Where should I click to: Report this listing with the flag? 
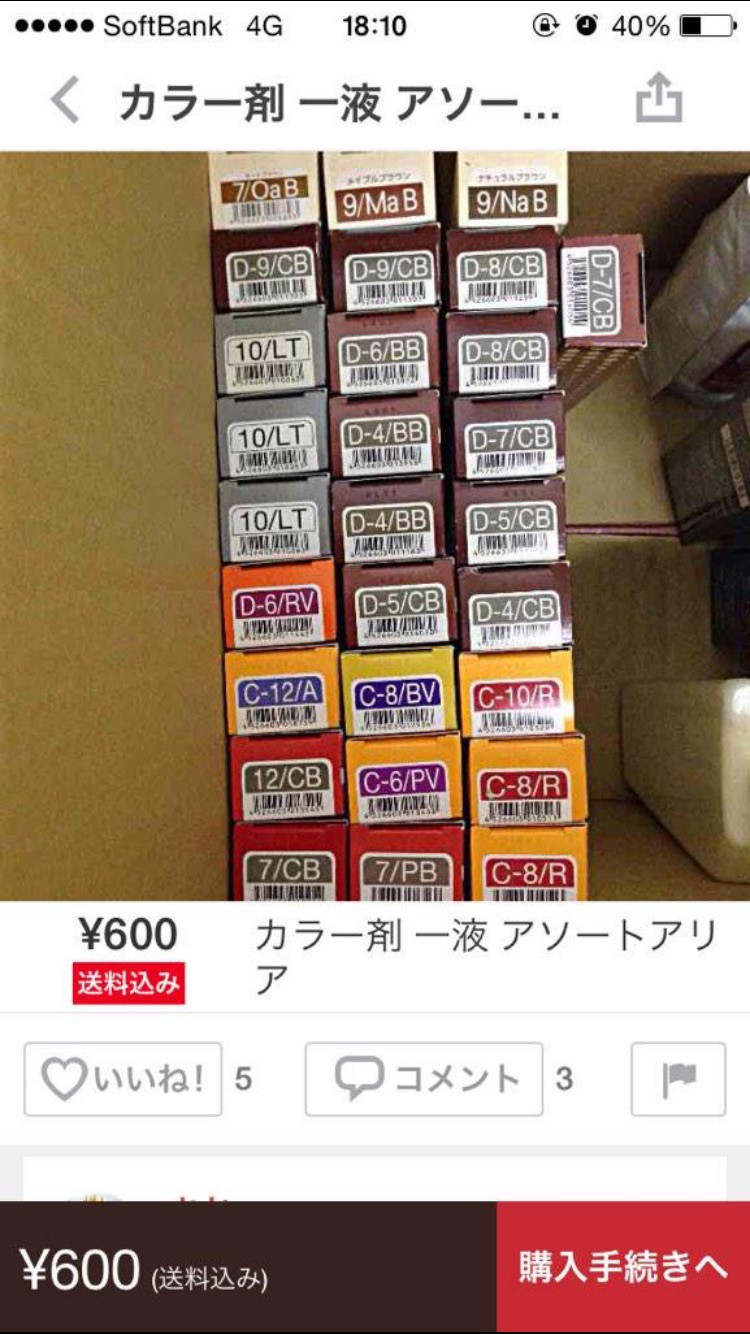pyautogui.click(x=678, y=1079)
